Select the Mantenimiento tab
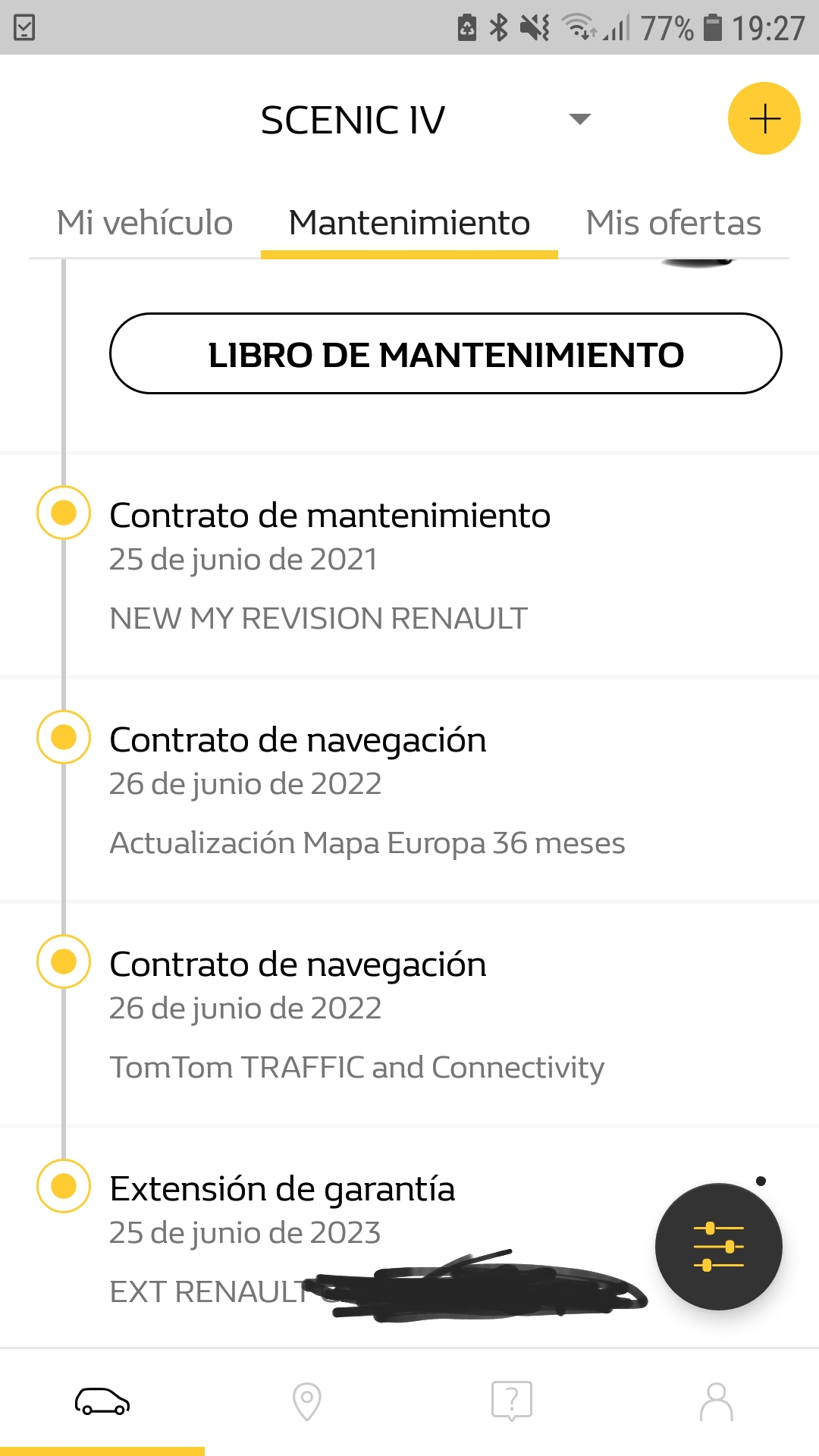 409,223
